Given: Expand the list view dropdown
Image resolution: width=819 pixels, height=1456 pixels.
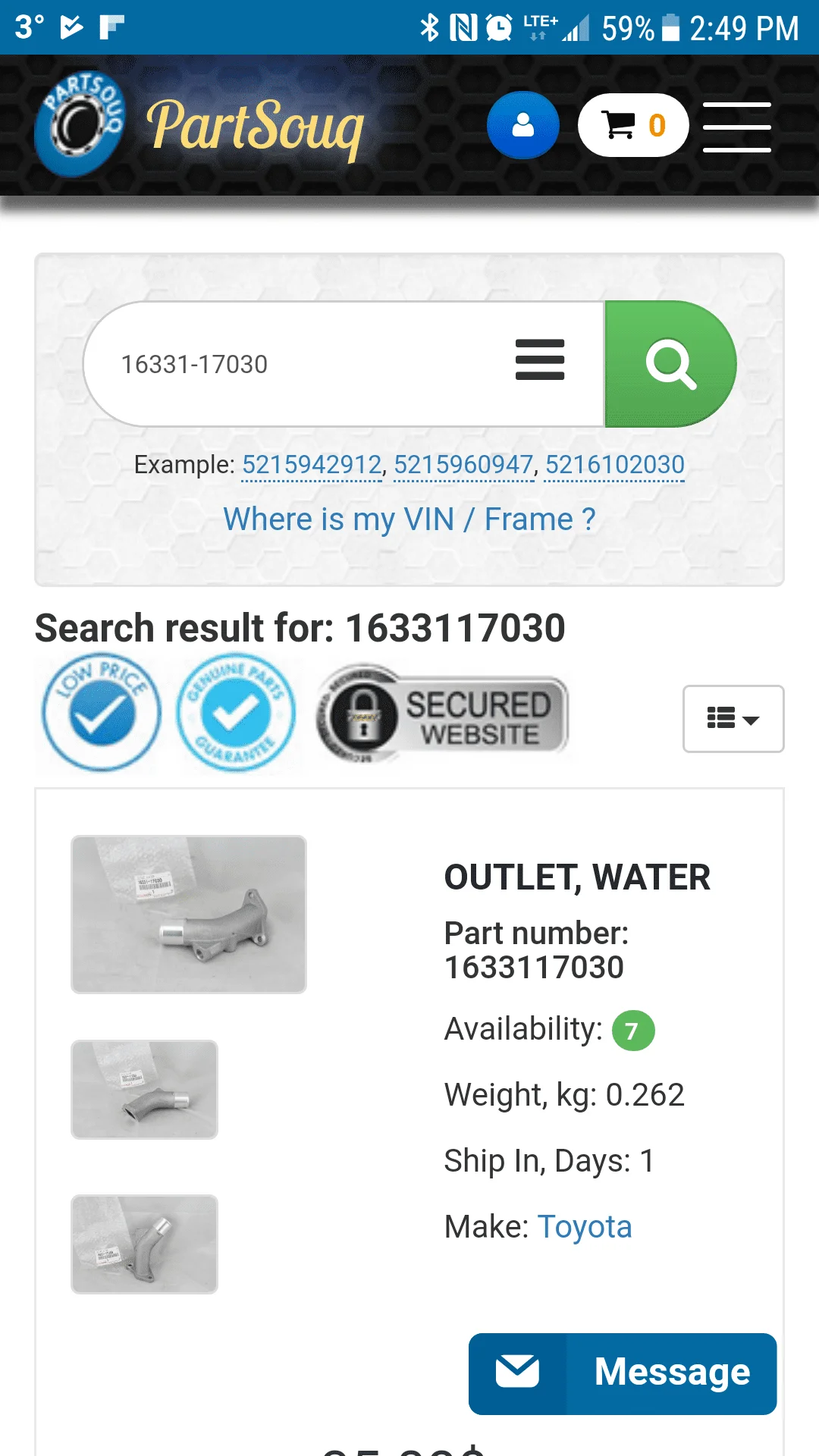Looking at the screenshot, I should point(733,719).
